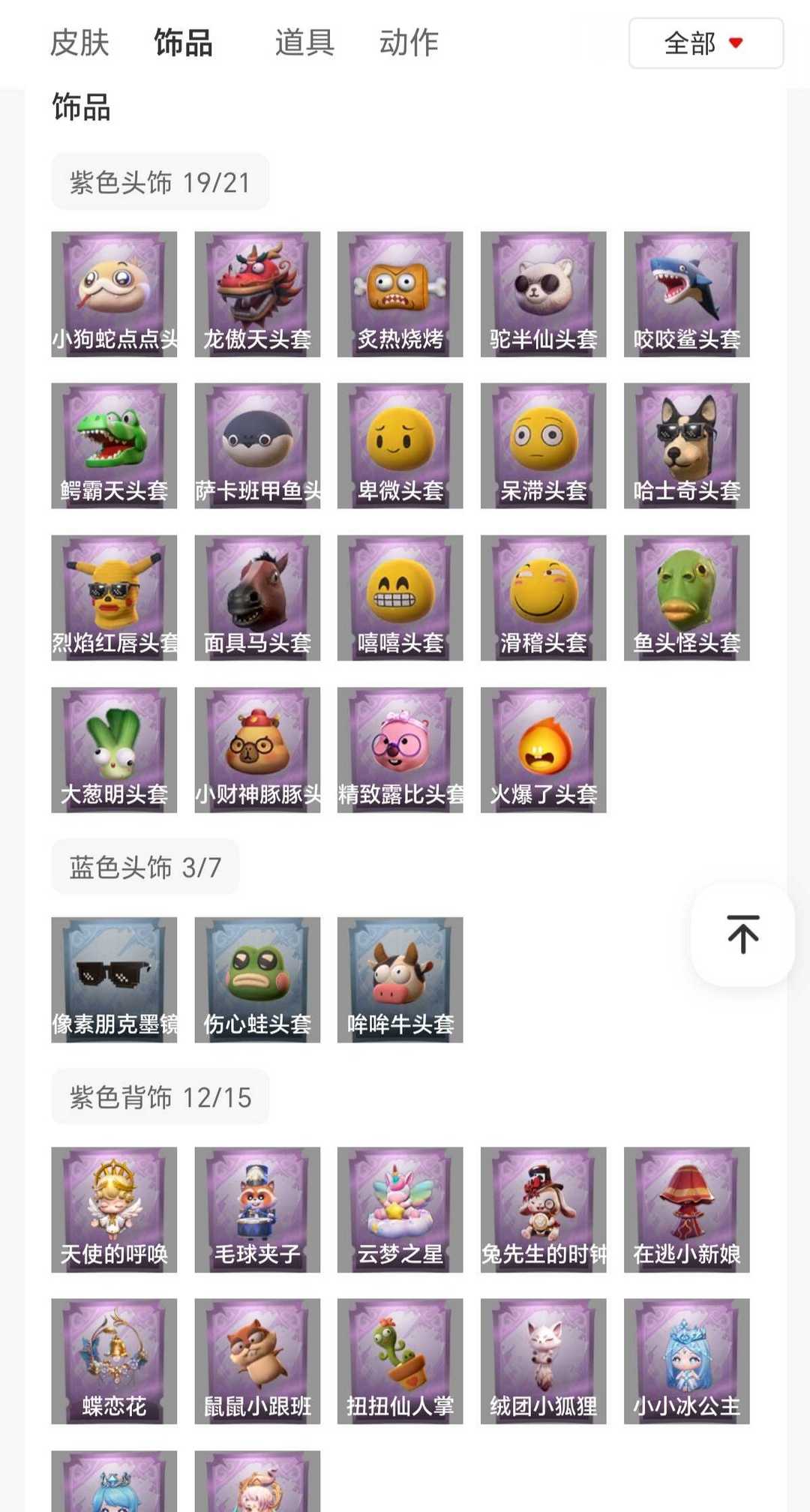This screenshot has width=810, height=1512.
Task: Select the 伤心蛙头套 sad frog item
Action: (257, 979)
